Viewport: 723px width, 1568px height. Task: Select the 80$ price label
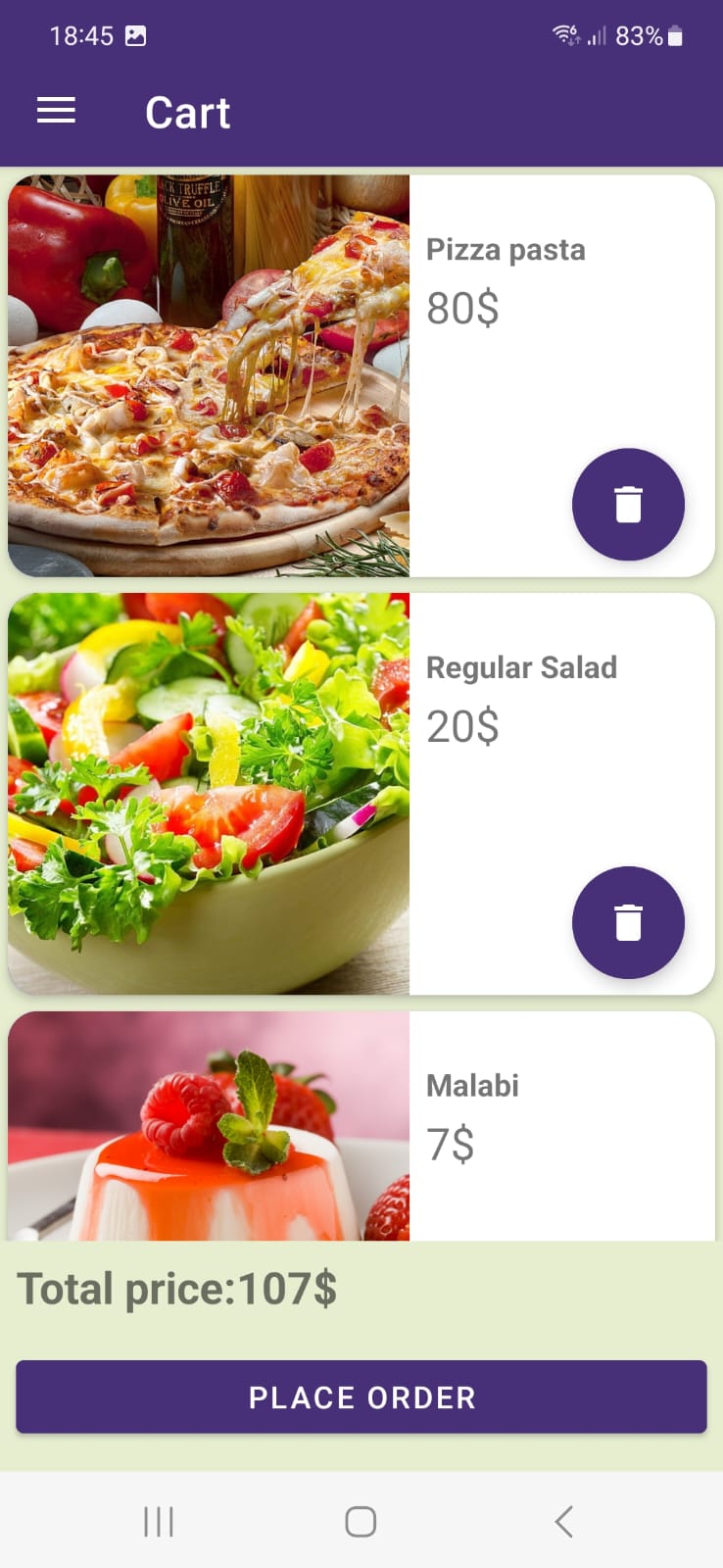[462, 310]
